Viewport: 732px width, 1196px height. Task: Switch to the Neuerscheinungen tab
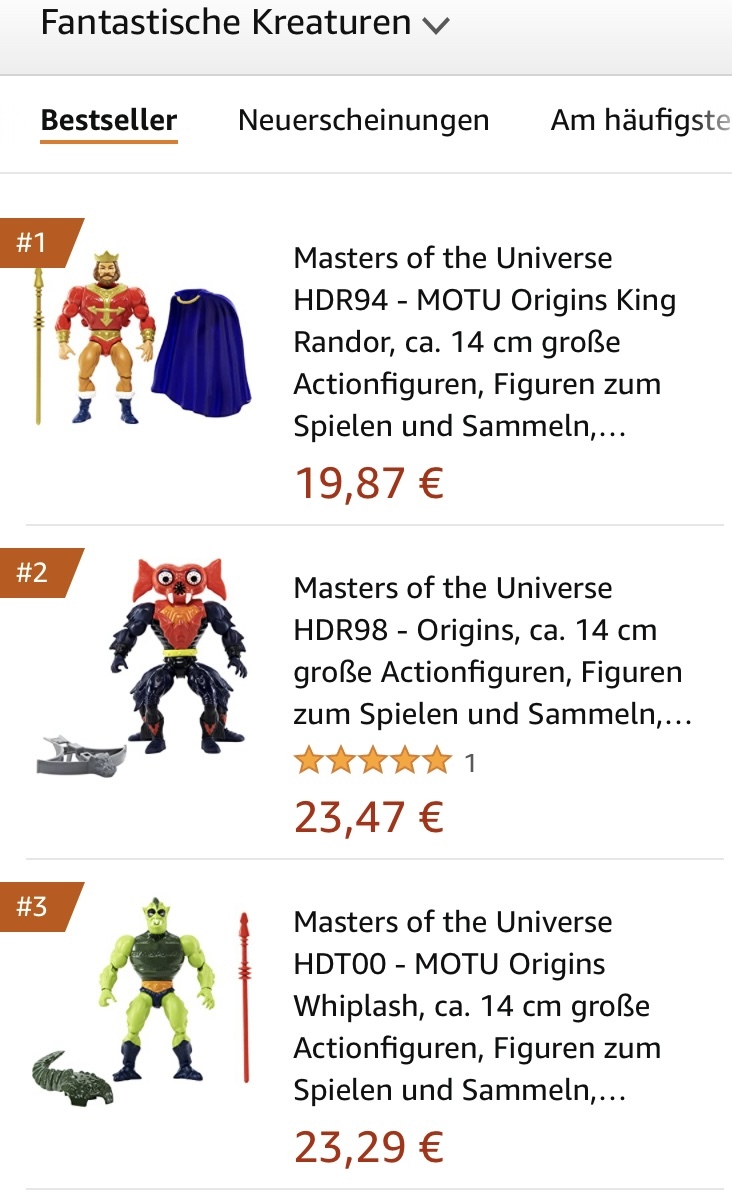coord(364,121)
